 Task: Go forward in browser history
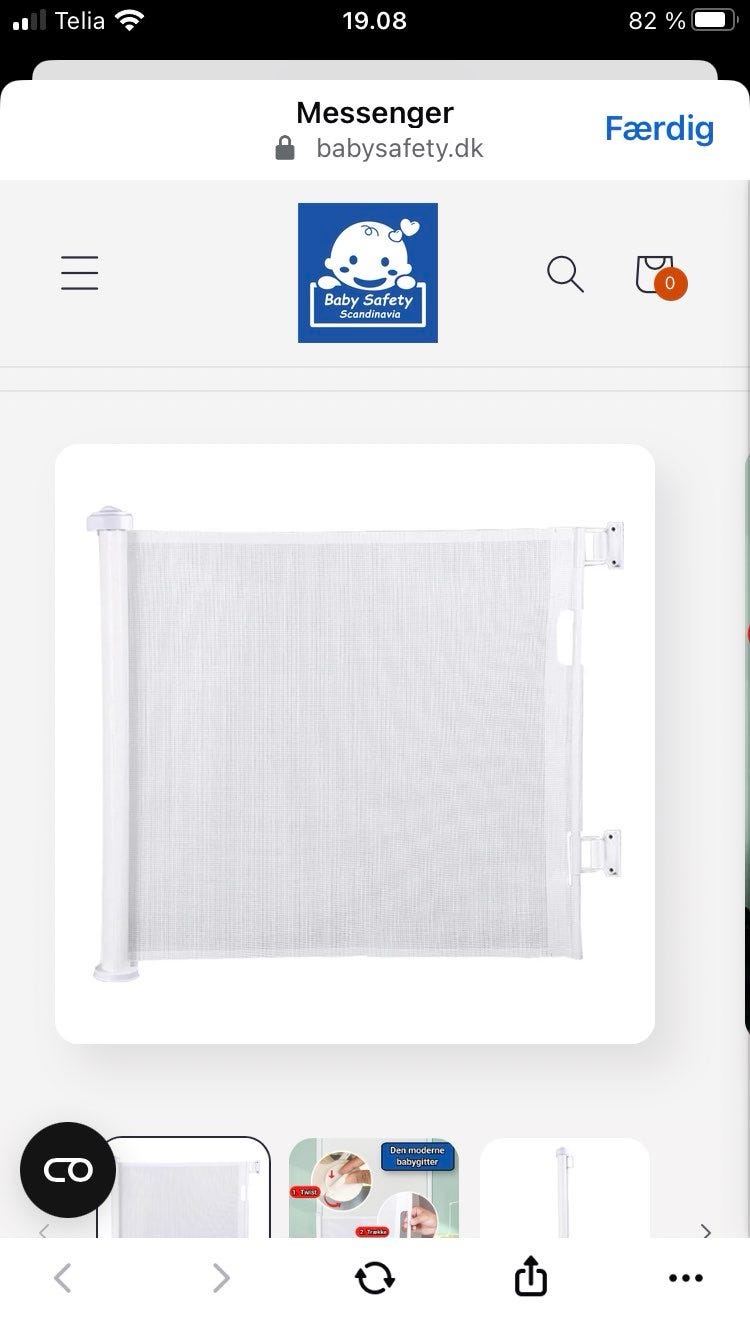click(x=221, y=1277)
